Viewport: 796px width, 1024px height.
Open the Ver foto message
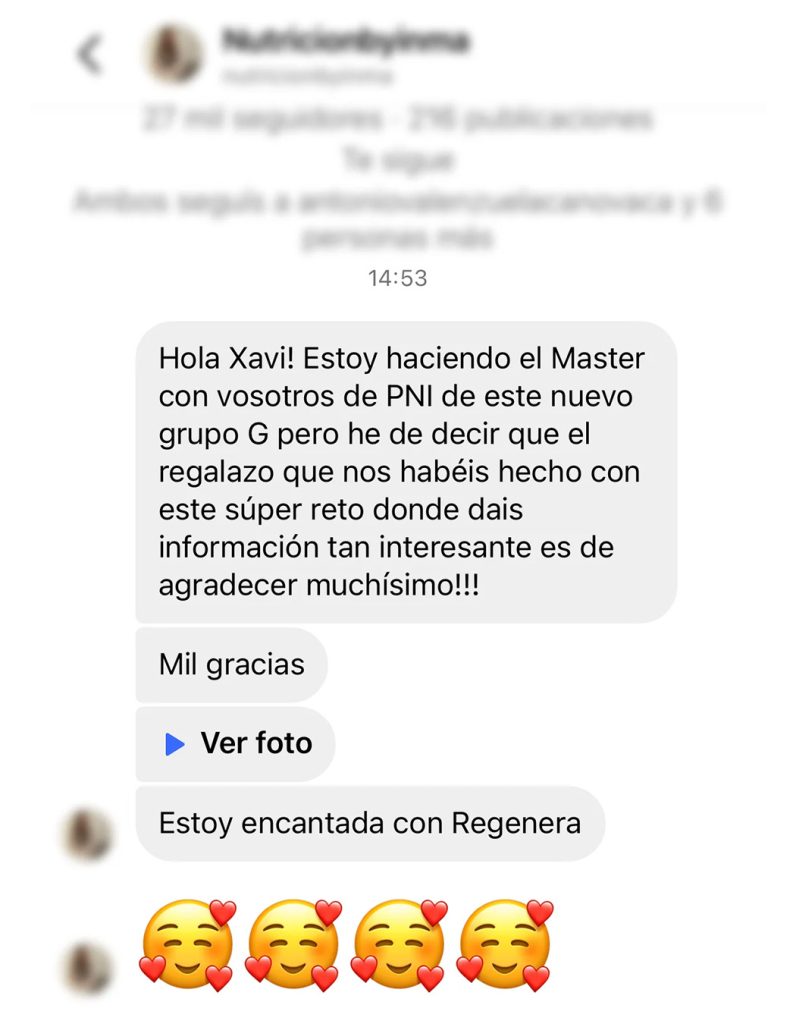click(x=236, y=744)
